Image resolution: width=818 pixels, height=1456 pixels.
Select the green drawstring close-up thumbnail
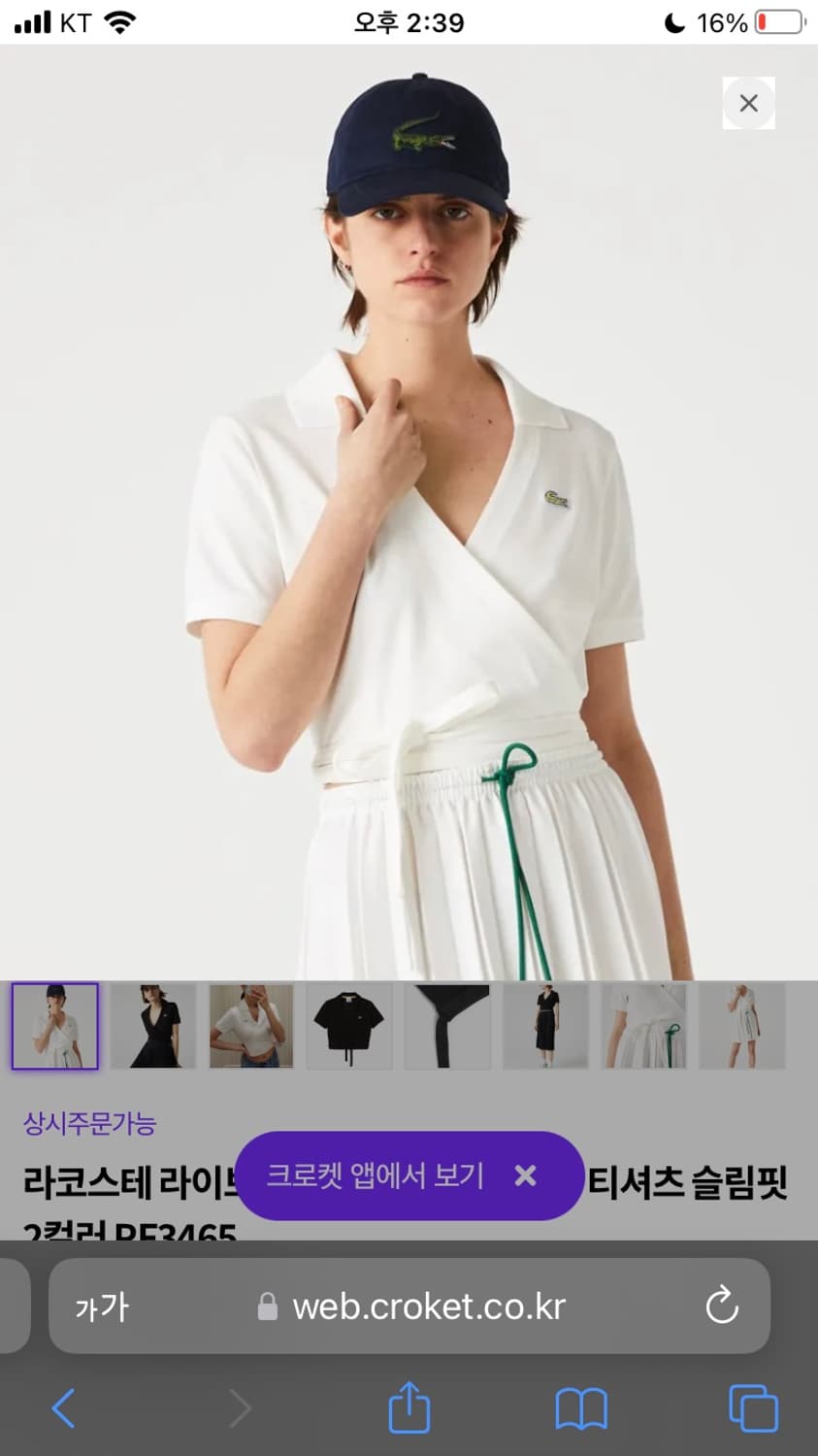pyautogui.click(x=644, y=1026)
